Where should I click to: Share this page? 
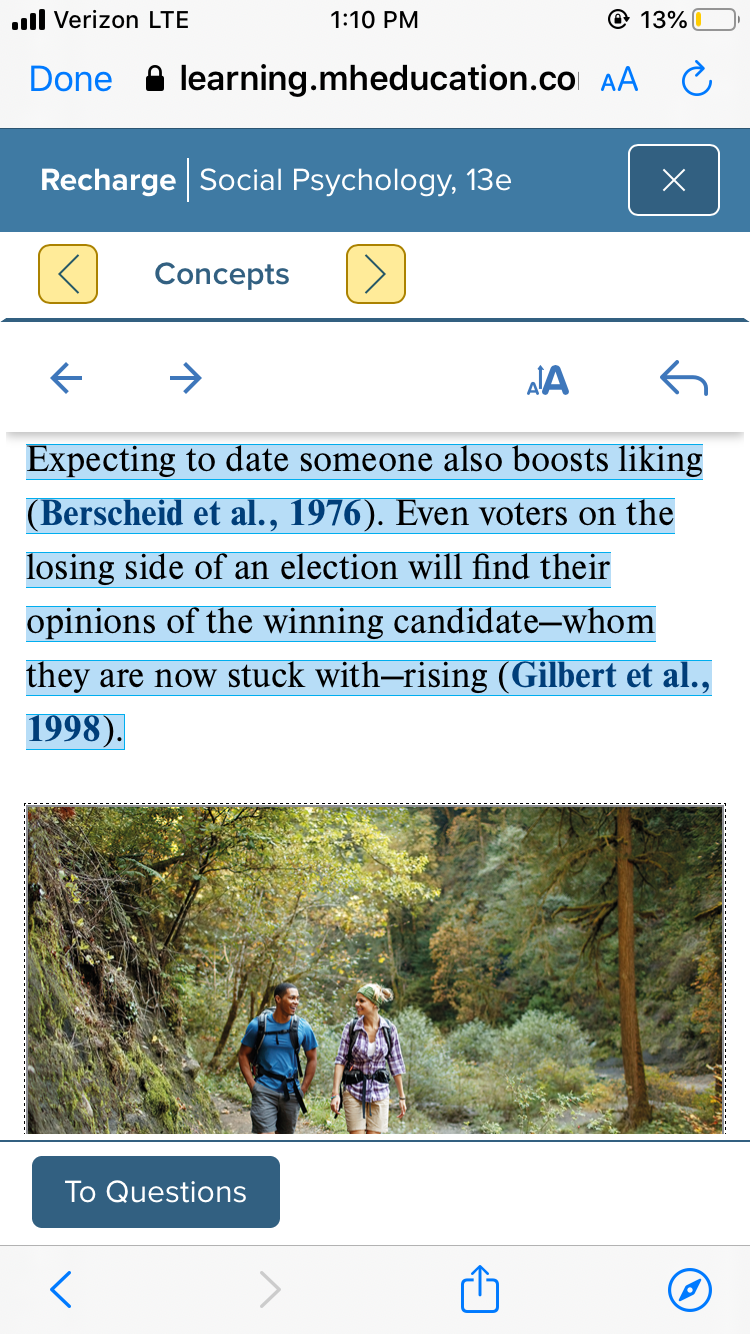click(x=480, y=1288)
